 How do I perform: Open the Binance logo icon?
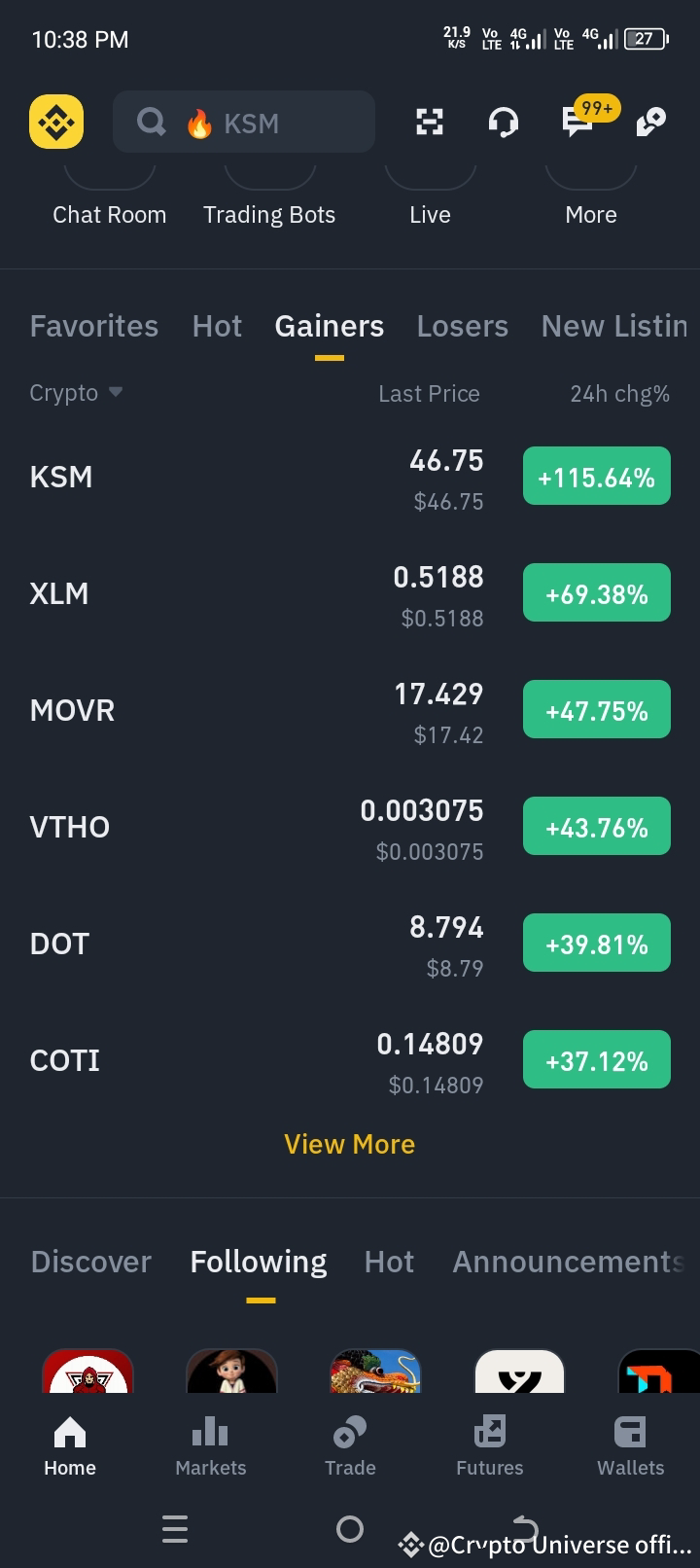click(56, 122)
